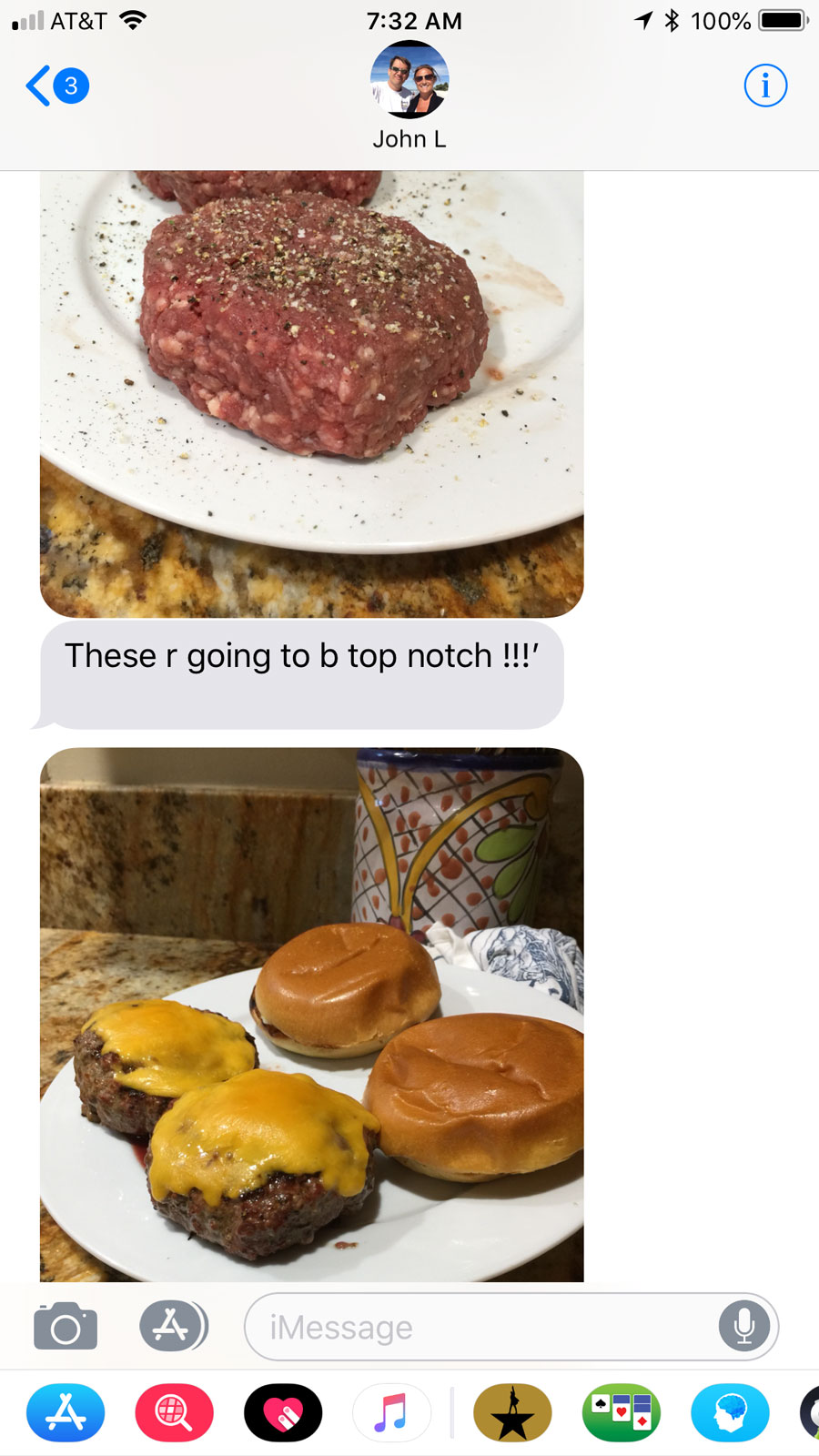Open Digital Touch heart app

283,1413
